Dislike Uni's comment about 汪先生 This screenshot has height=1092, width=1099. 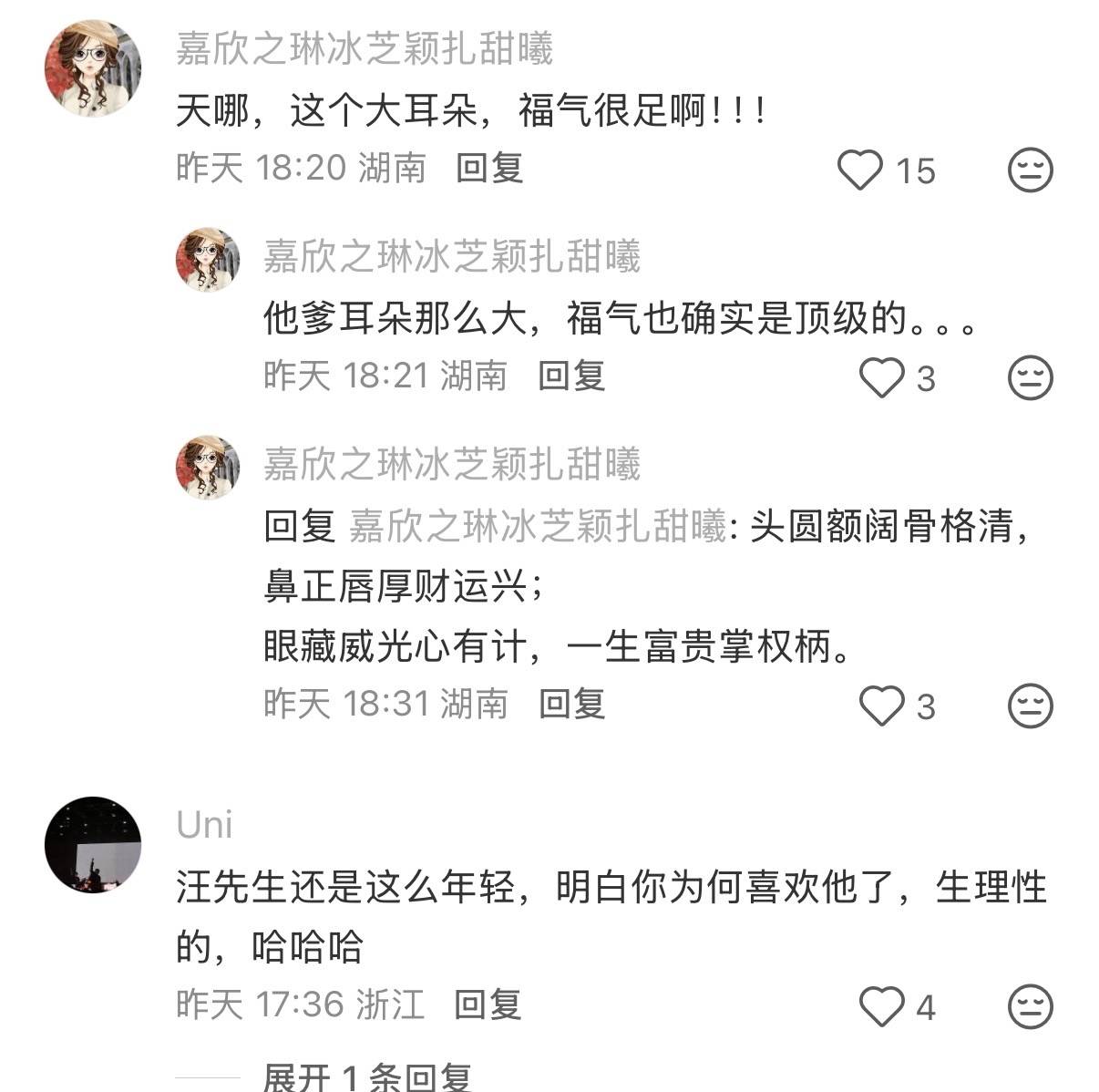[x=1030, y=1006]
